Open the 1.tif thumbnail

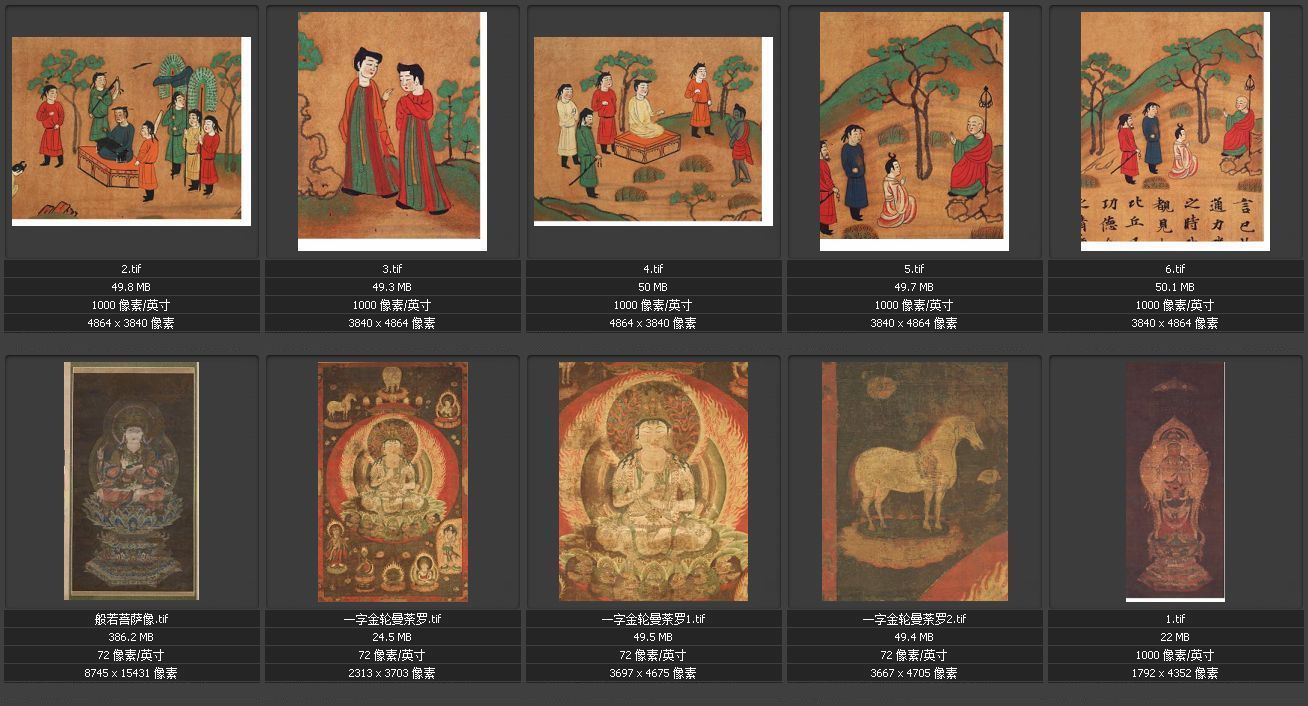tap(1175, 481)
